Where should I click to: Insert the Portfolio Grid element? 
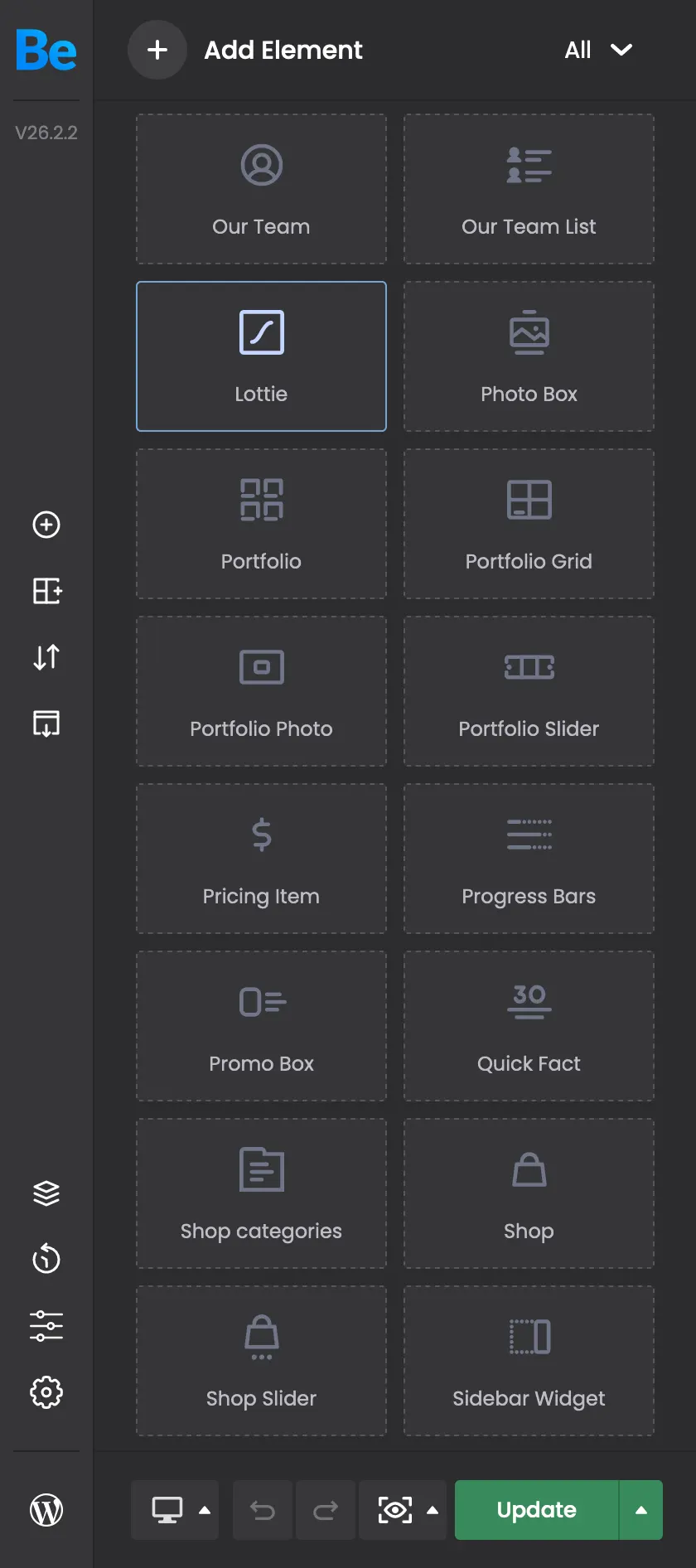coord(529,524)
